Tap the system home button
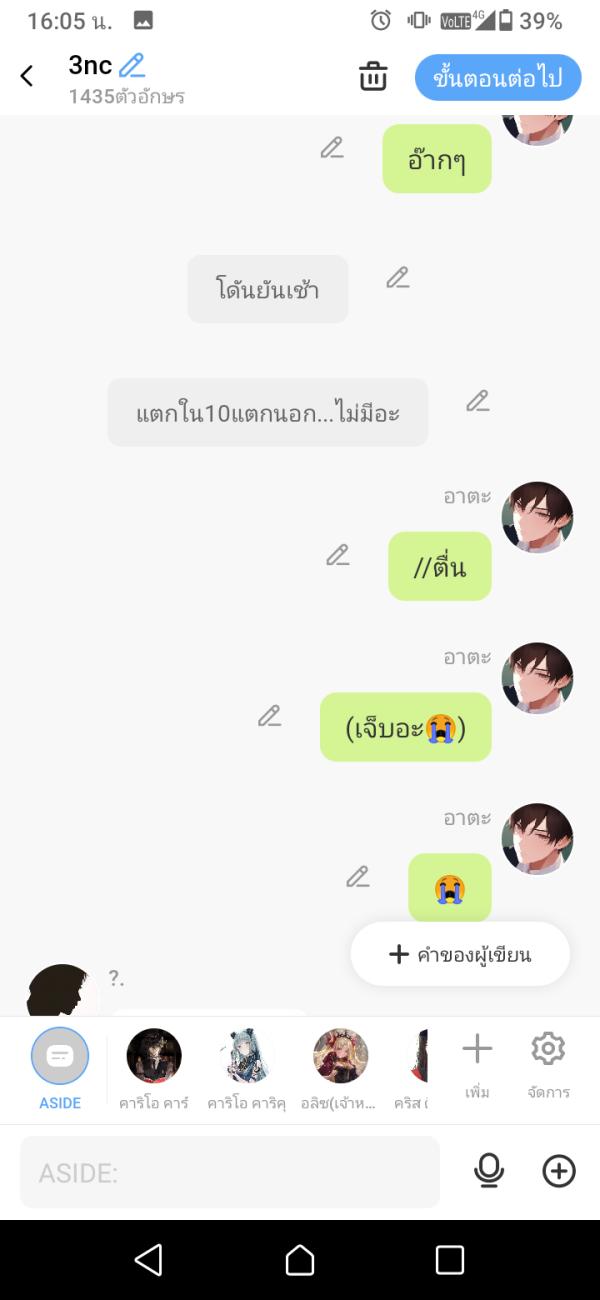 point(300,1260)
